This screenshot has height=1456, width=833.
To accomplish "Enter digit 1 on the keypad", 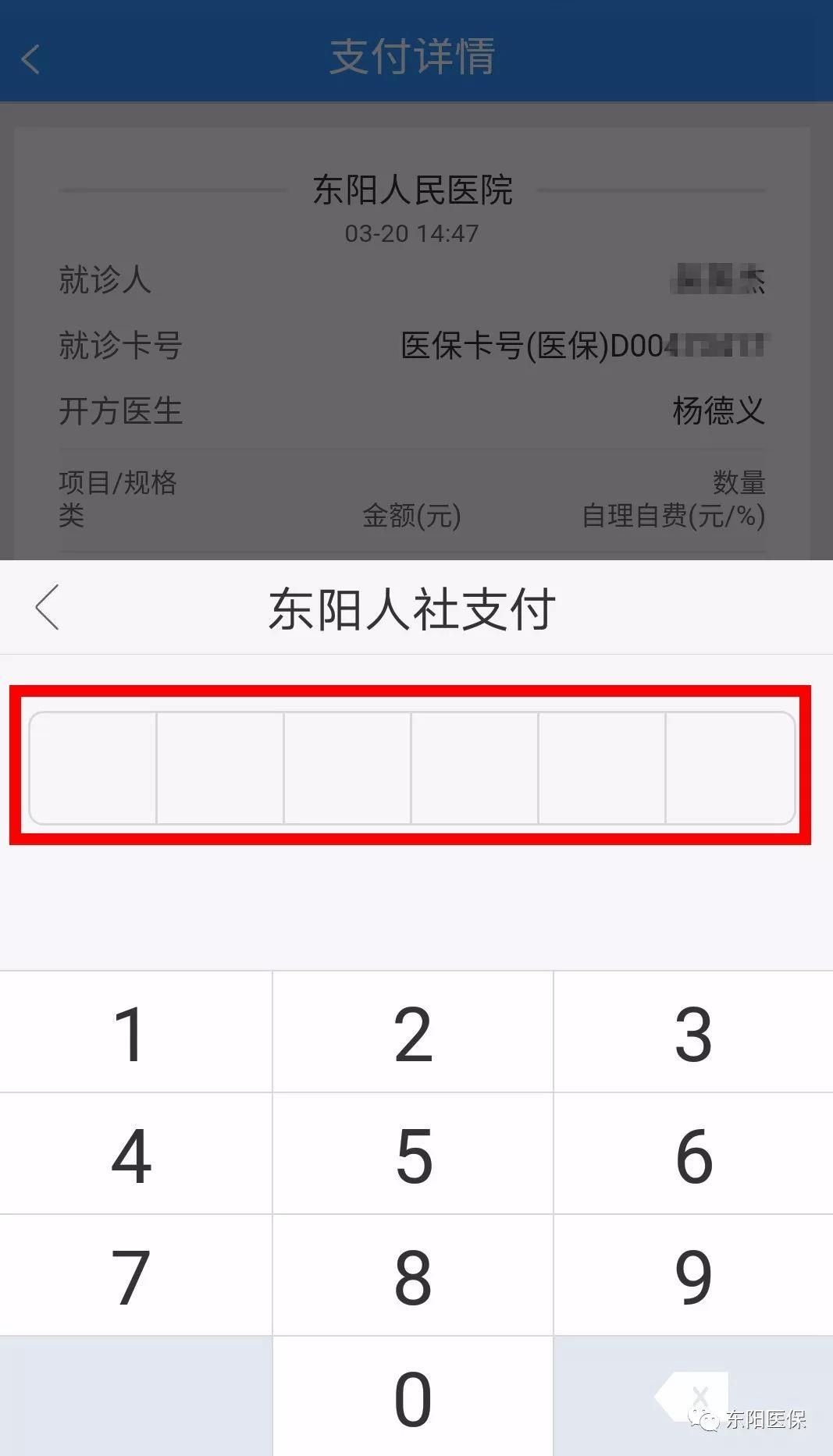I will tap(131, 1033).
